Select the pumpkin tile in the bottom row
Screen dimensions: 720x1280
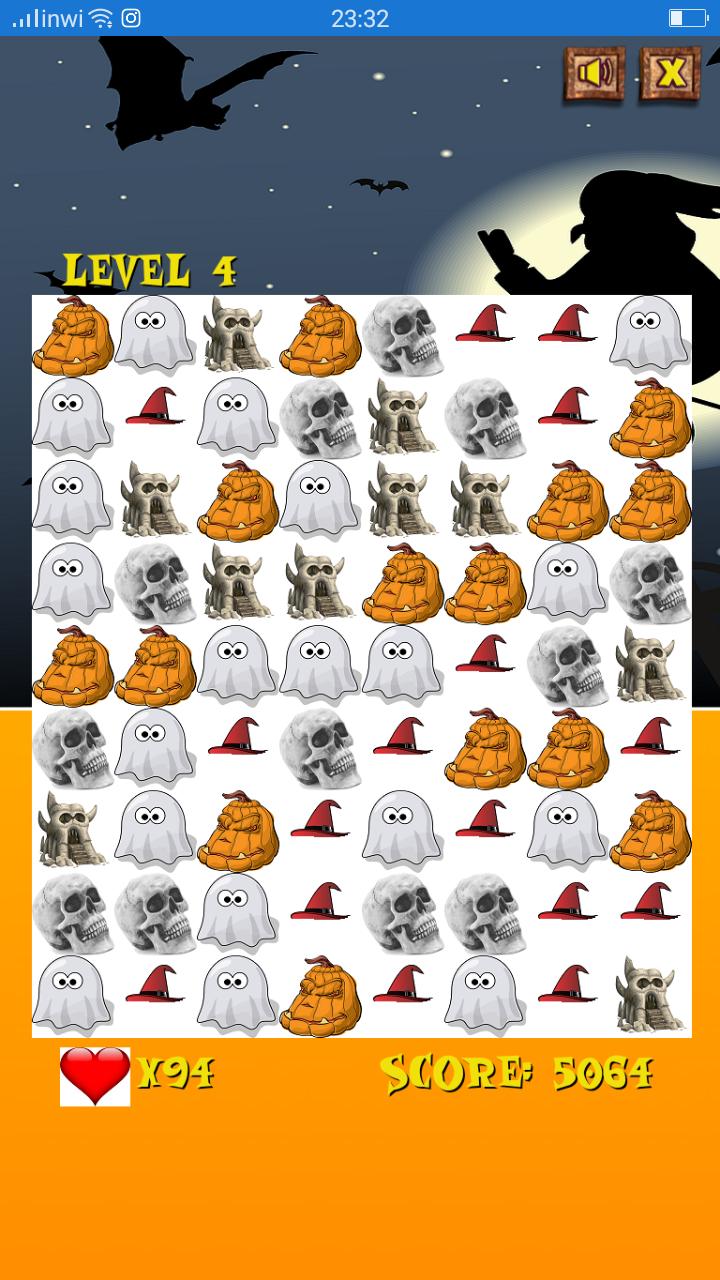click(320, 995)
